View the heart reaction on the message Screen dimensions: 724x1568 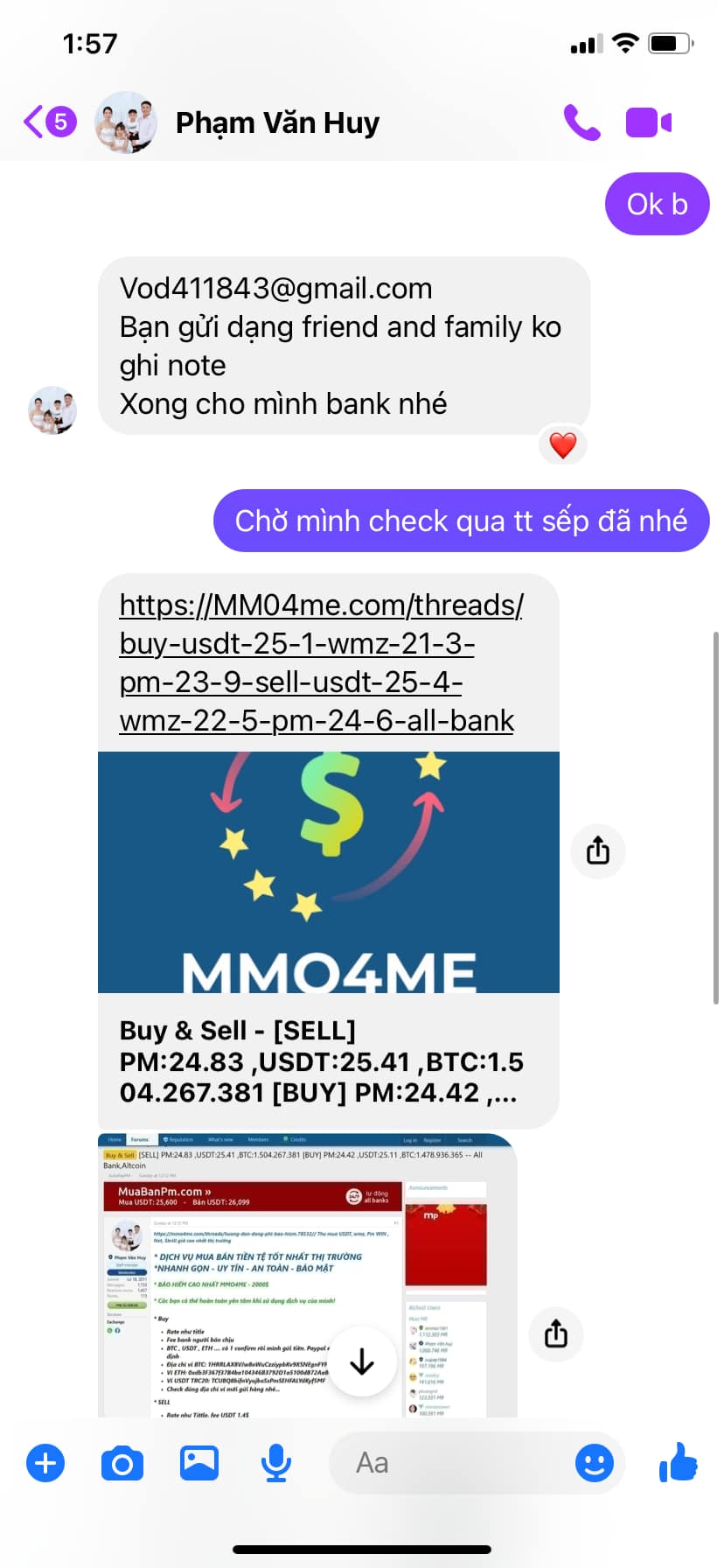coord(563,445)
